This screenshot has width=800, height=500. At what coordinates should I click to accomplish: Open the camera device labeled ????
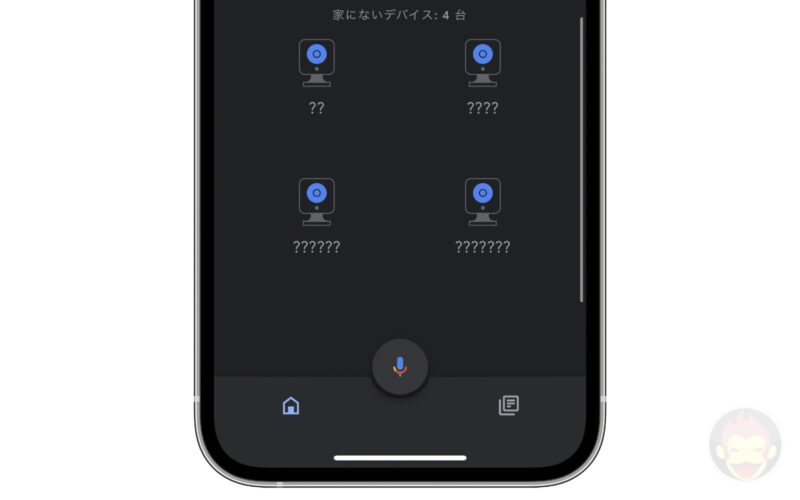[483, 63]
